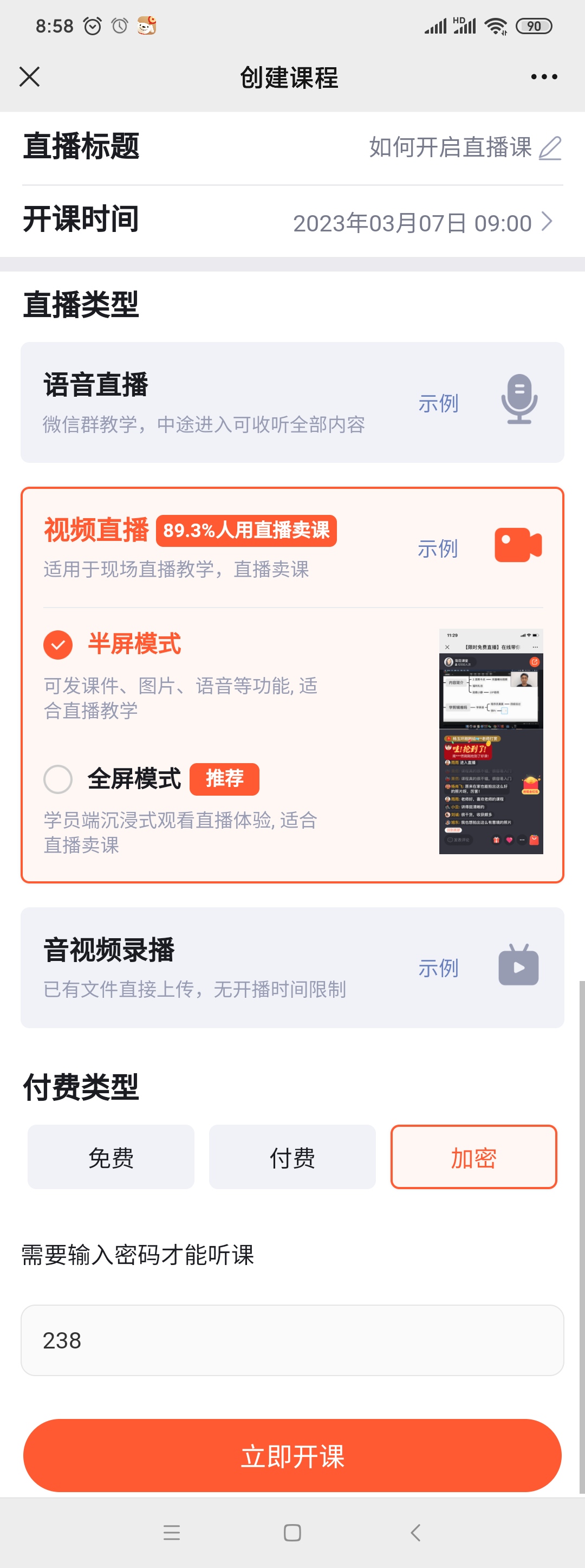This screenshot has width=585, height=1568.
Task: Open the three-dot overflow menu
Action: point(544,78)
